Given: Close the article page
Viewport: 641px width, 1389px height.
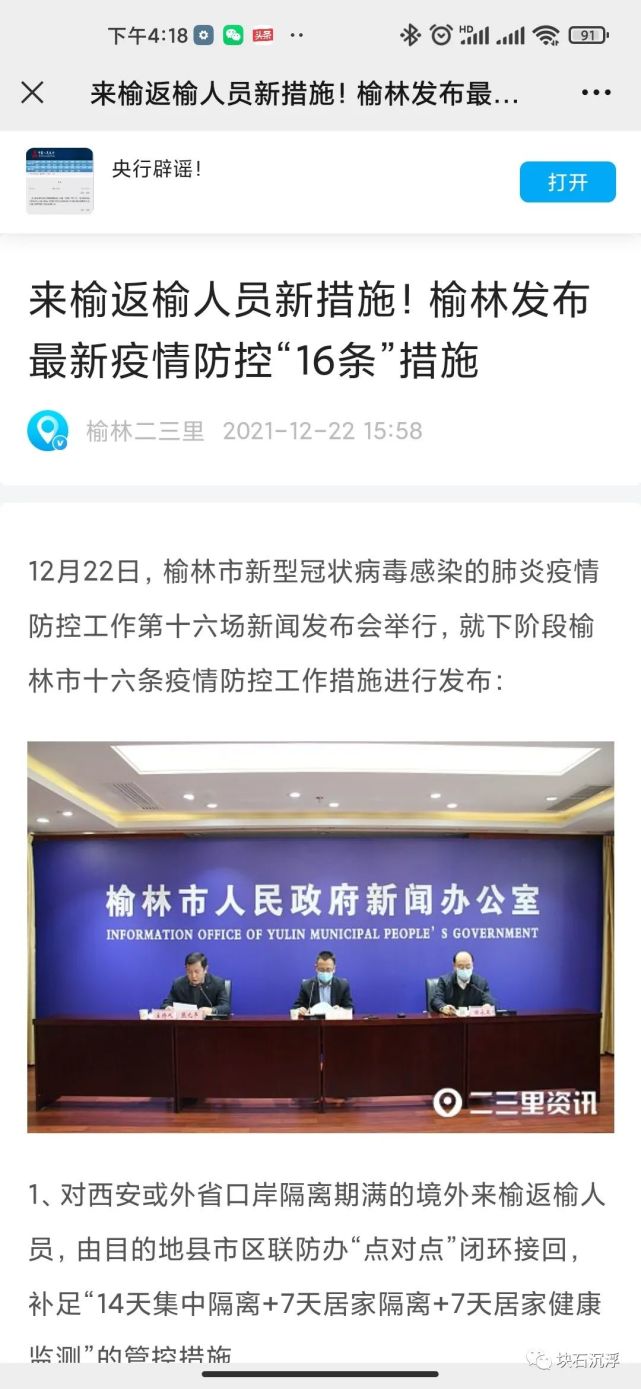Looking at the screenshot, I should [32, 93].
